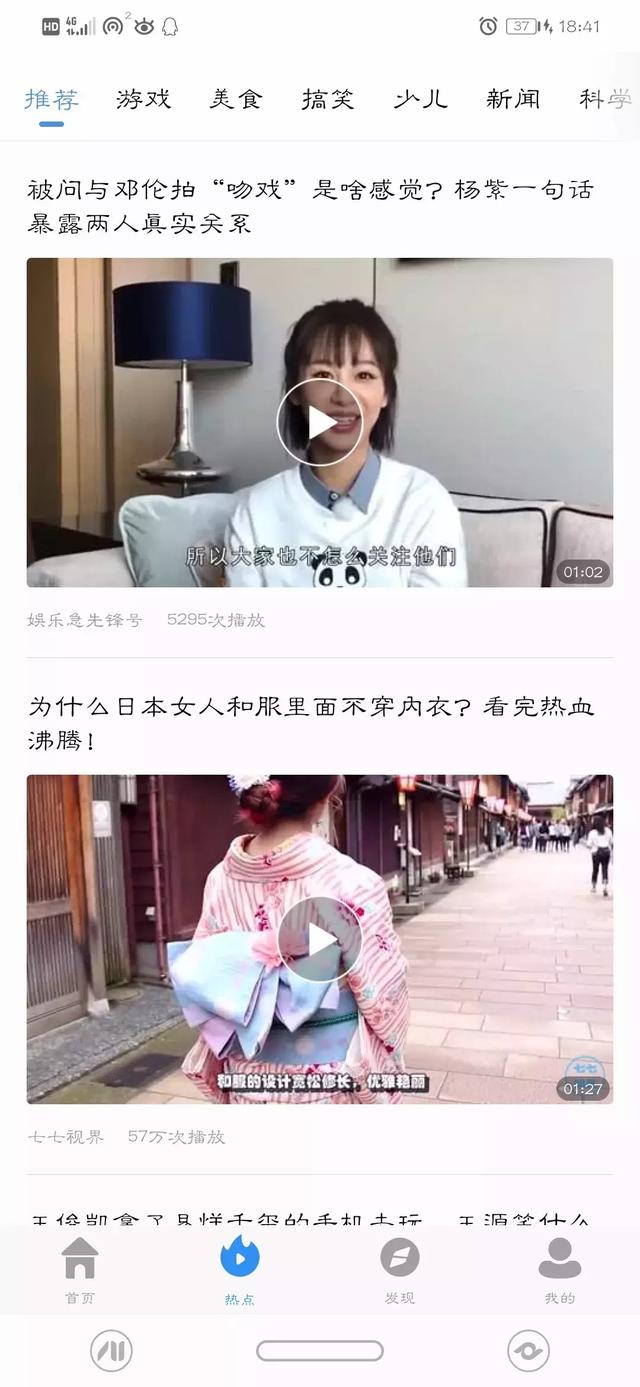640x1387 pixels.
Task: Play the 杨紫 interview video
Action: tap(320, 422)
